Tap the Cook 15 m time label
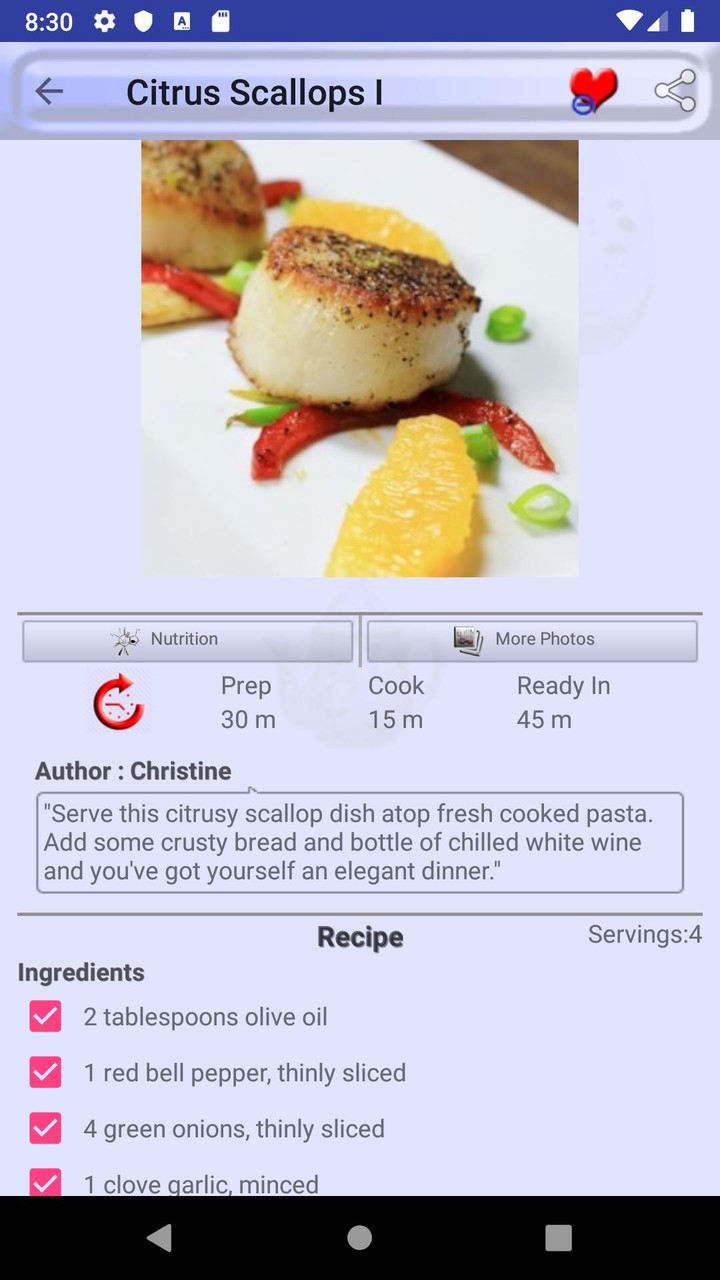This screenshot has height=1280, width=720. click(x=396, y=702)
